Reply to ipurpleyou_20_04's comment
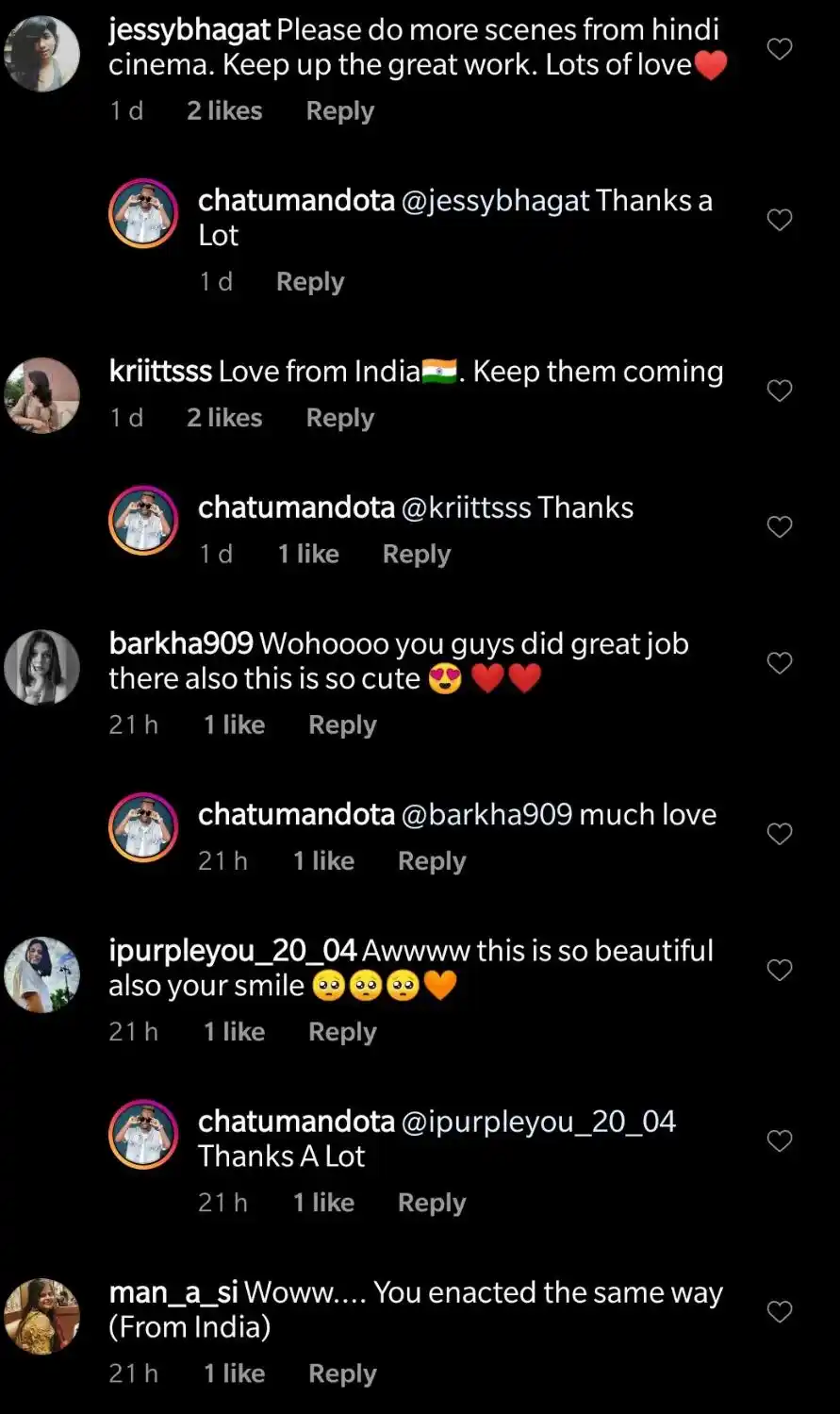The height and width of the screenshot is (1414, 840). 342,1032
